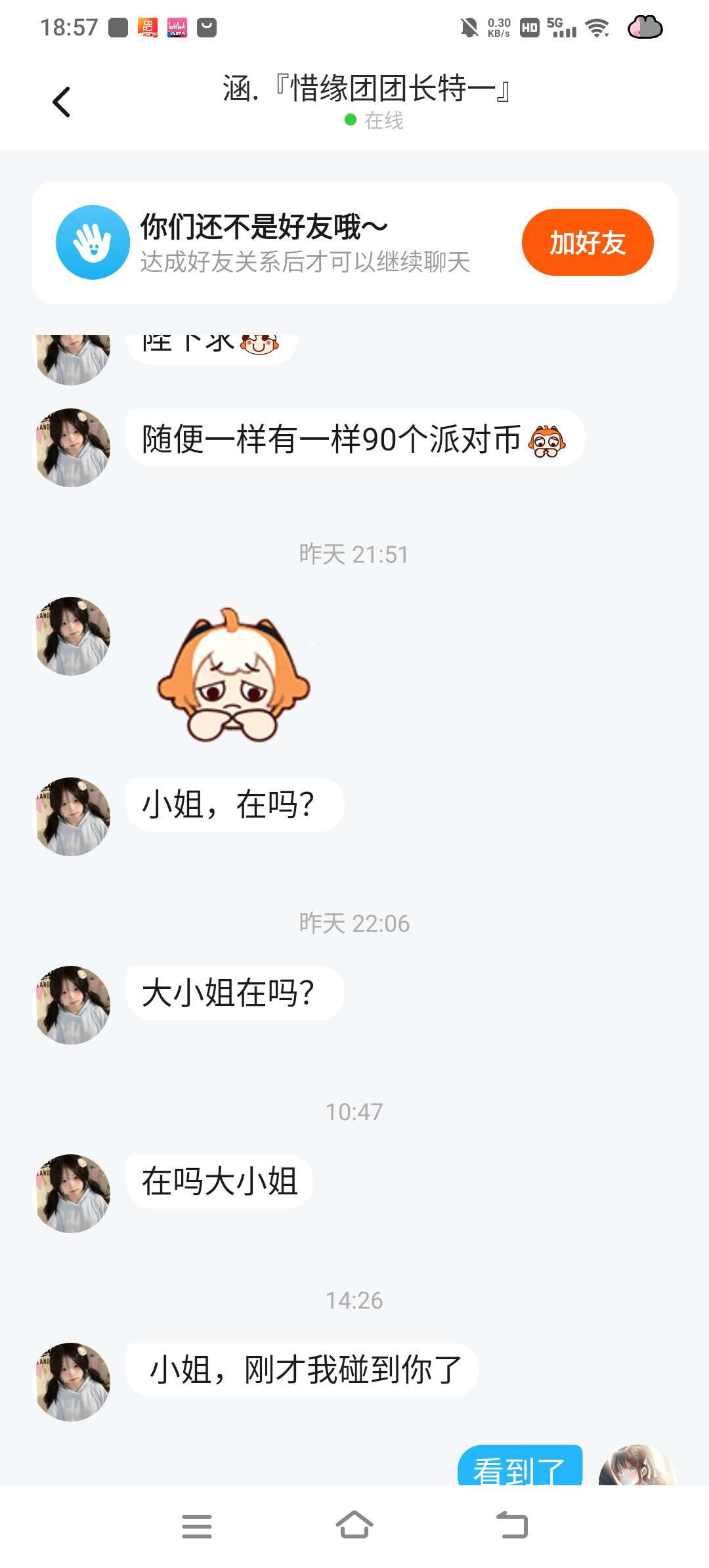Open sender's avatar beside 在吗大小姐
709x1568 pixels.
(72, 1193)
